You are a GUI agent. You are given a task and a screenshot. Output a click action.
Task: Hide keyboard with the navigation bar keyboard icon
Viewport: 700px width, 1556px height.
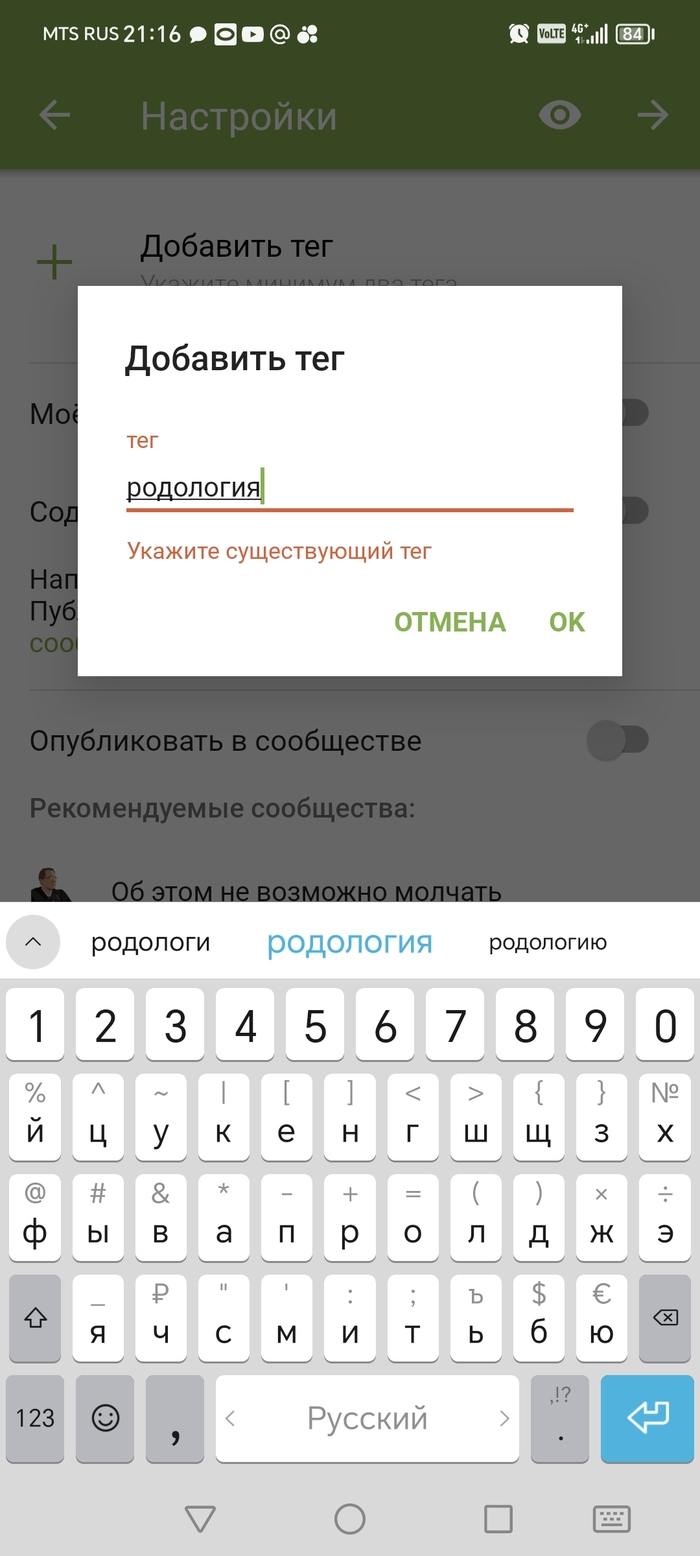pyautogui.click(x=610, y=1519)
